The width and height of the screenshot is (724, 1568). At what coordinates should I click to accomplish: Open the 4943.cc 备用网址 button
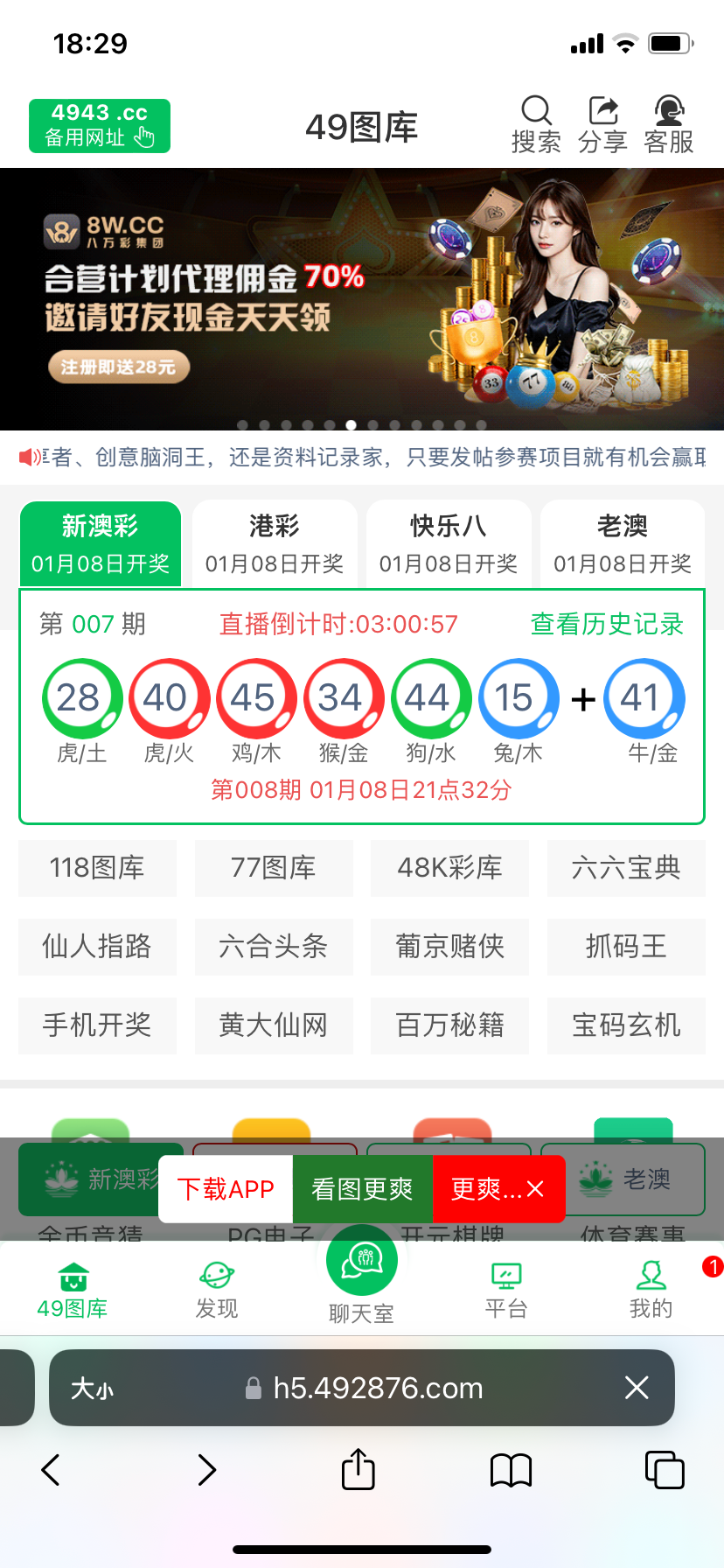pos(100,126)
